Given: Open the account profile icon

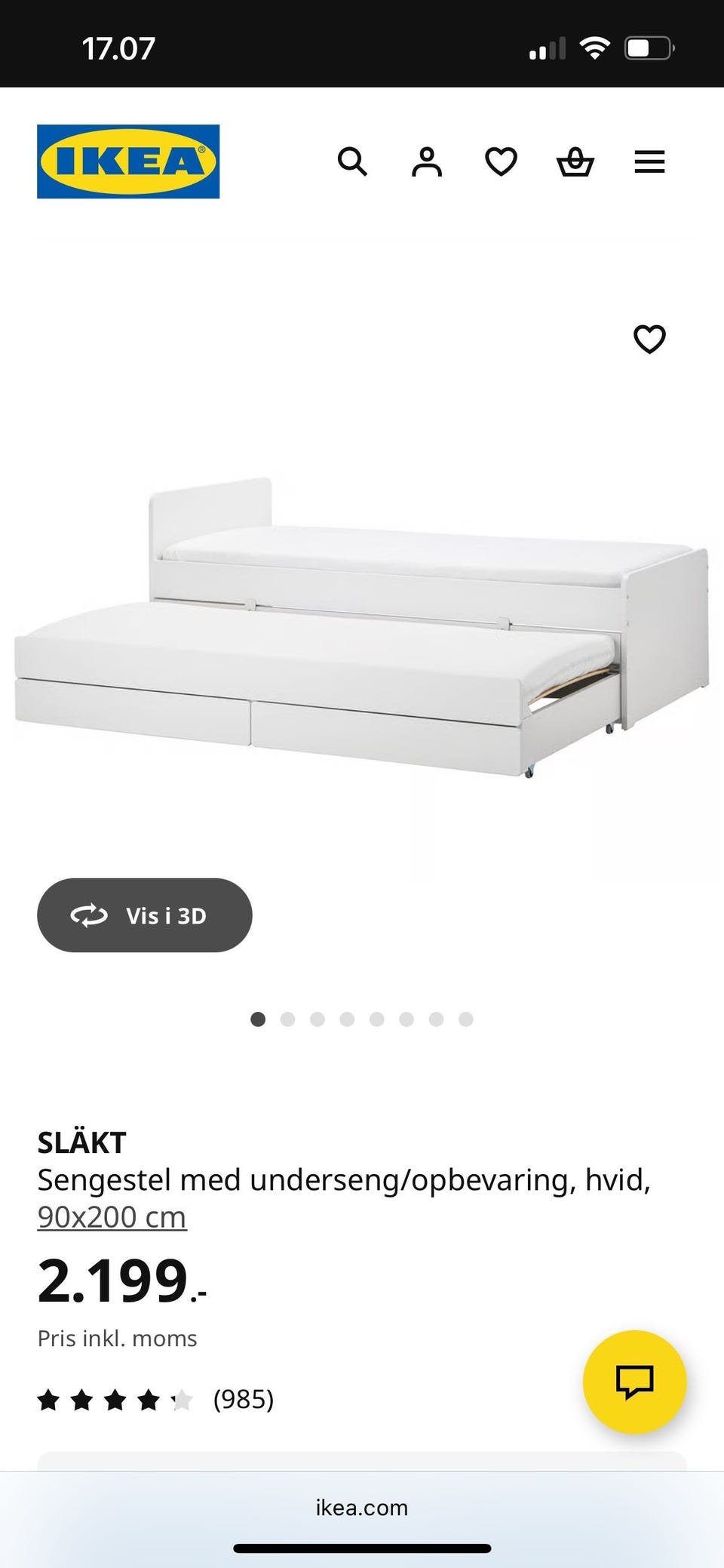Looking at the screenshot, I should [426, 161].
